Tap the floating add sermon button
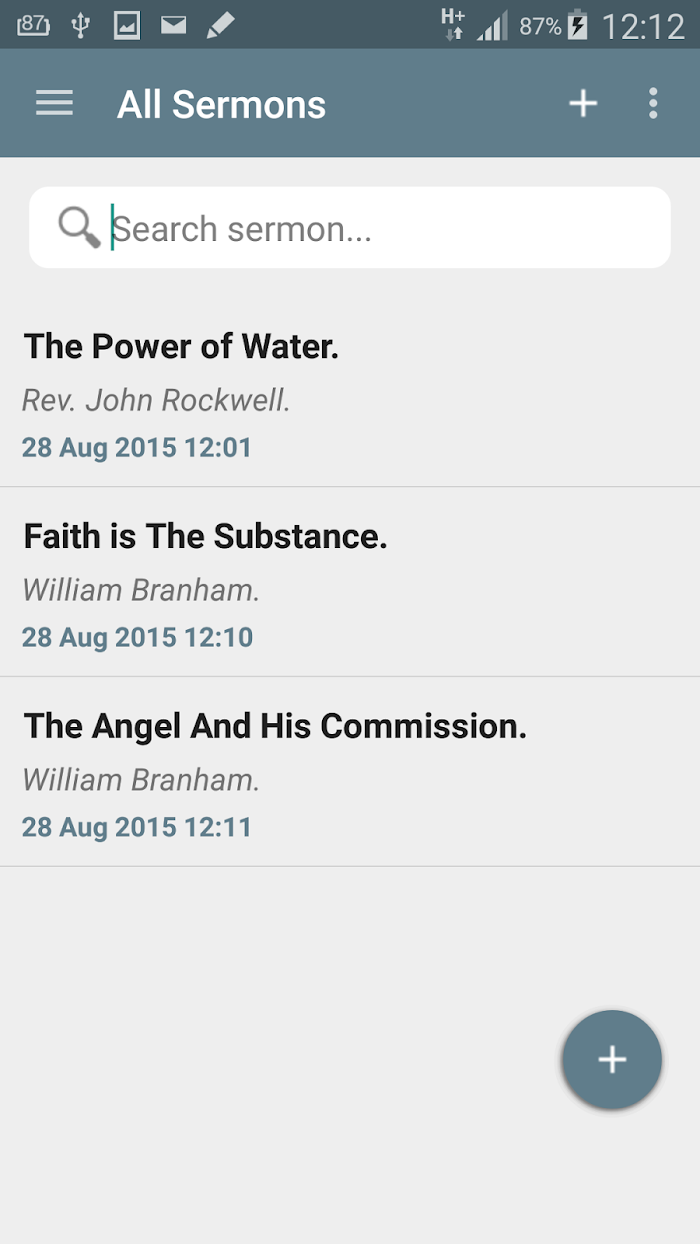This screenshot has width=700, height=1244. [x=612, y=1060]
